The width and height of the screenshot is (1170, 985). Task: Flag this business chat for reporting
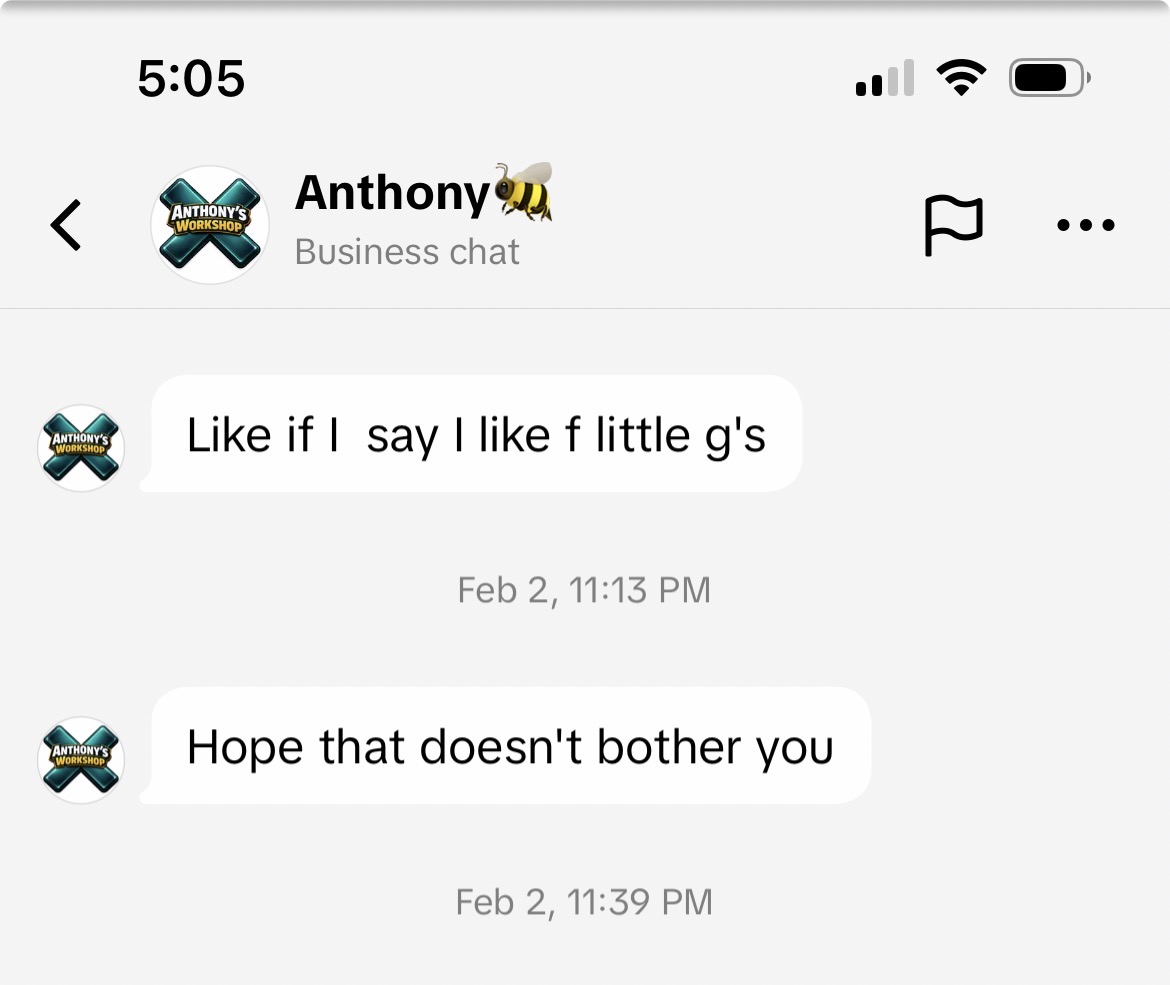click(953, 224)
